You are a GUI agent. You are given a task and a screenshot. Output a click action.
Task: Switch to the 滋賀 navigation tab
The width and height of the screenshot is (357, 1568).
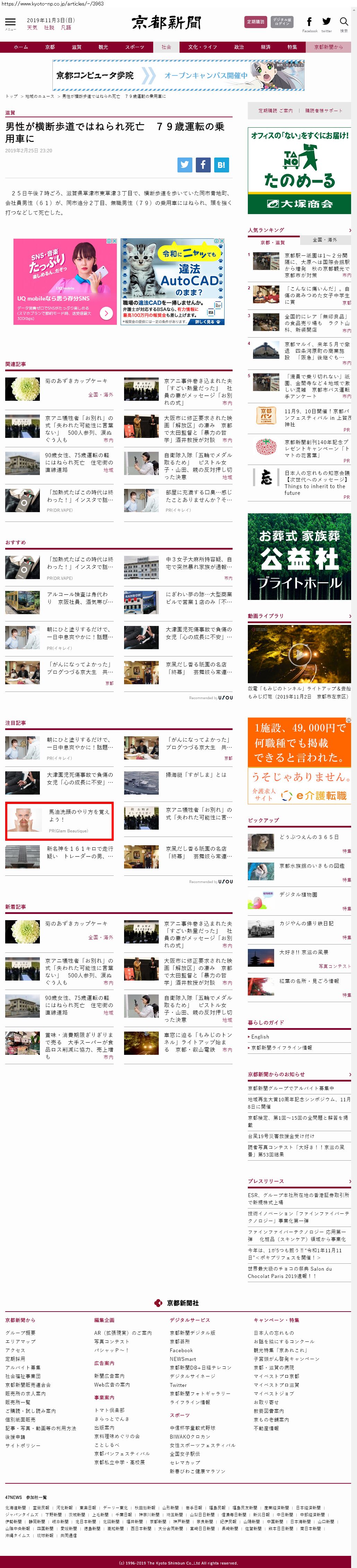[x=76, y=47]
